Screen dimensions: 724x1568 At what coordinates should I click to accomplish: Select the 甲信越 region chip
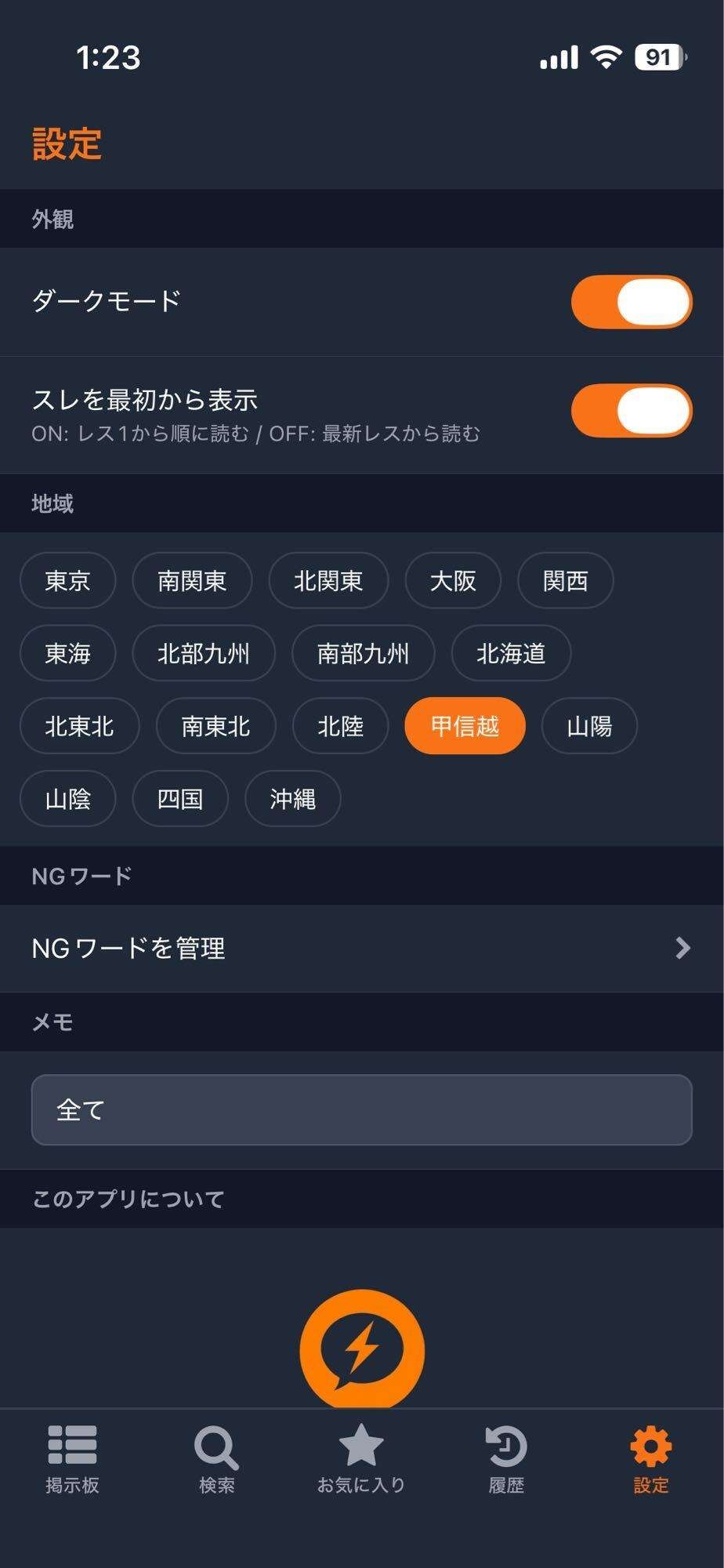(465, 726)
